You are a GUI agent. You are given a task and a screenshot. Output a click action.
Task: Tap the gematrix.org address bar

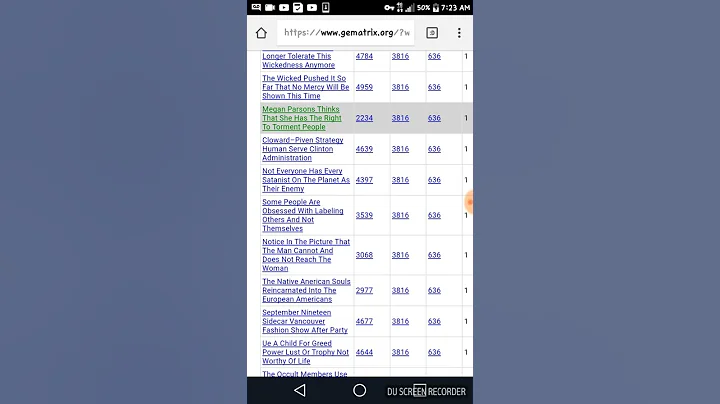pyautogui.click(x=345, y=32)
